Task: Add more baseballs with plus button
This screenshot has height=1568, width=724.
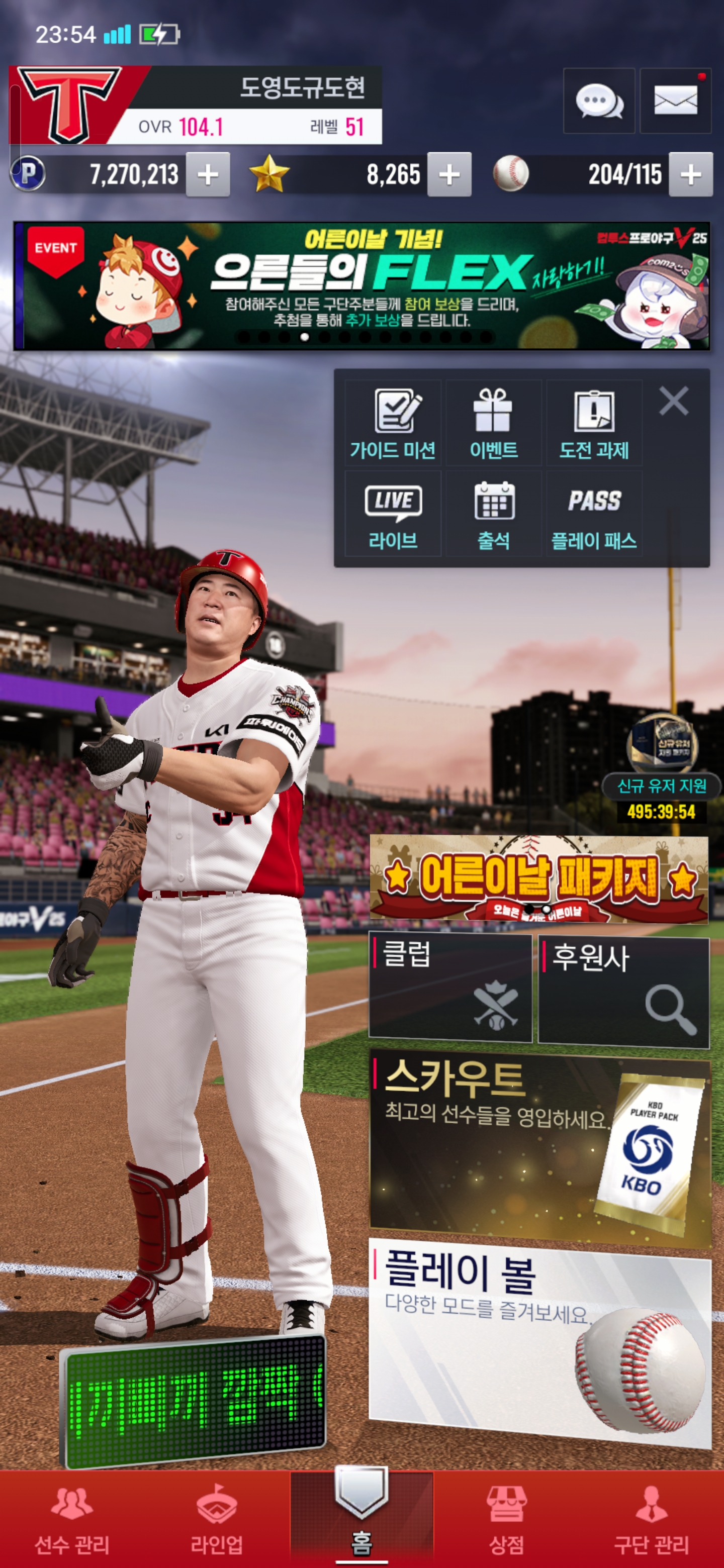Action: [690, 175]
